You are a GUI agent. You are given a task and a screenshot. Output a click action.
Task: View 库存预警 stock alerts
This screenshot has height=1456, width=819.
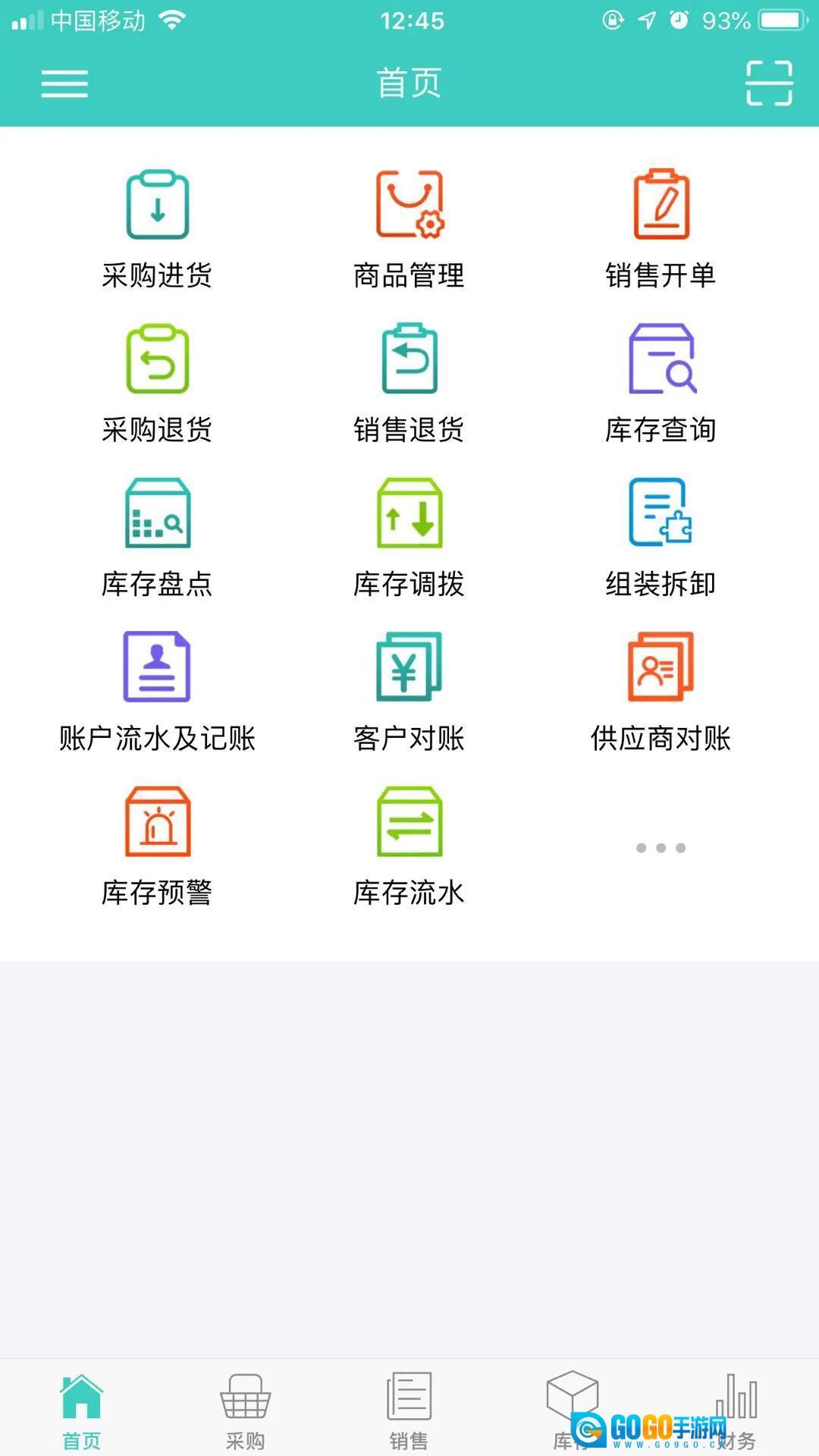158,846
